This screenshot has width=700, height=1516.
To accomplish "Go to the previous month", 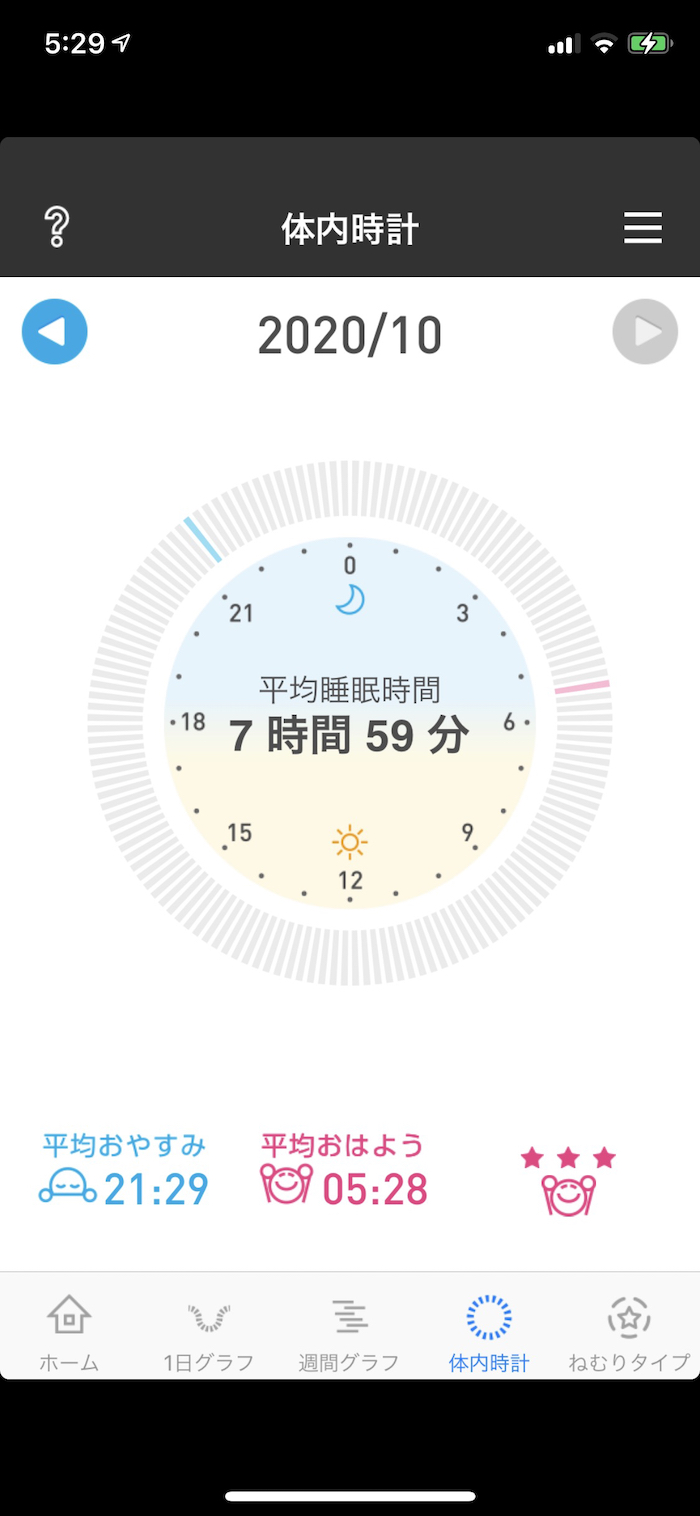I will click(x=55, y=332).
